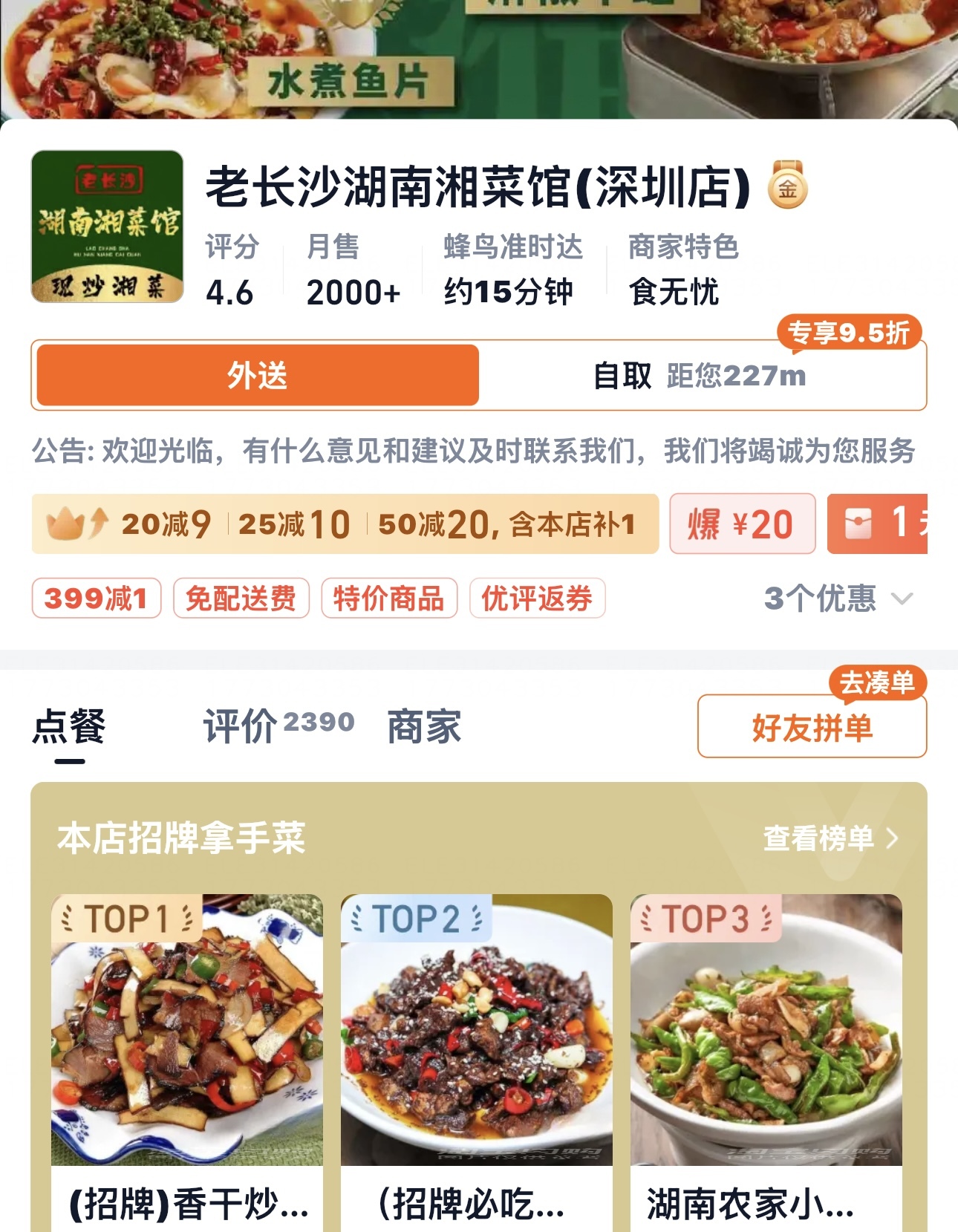The image size is (958, 1232).
Task: Open the 评价 reviews tab
Action: [x=278, y=726]
